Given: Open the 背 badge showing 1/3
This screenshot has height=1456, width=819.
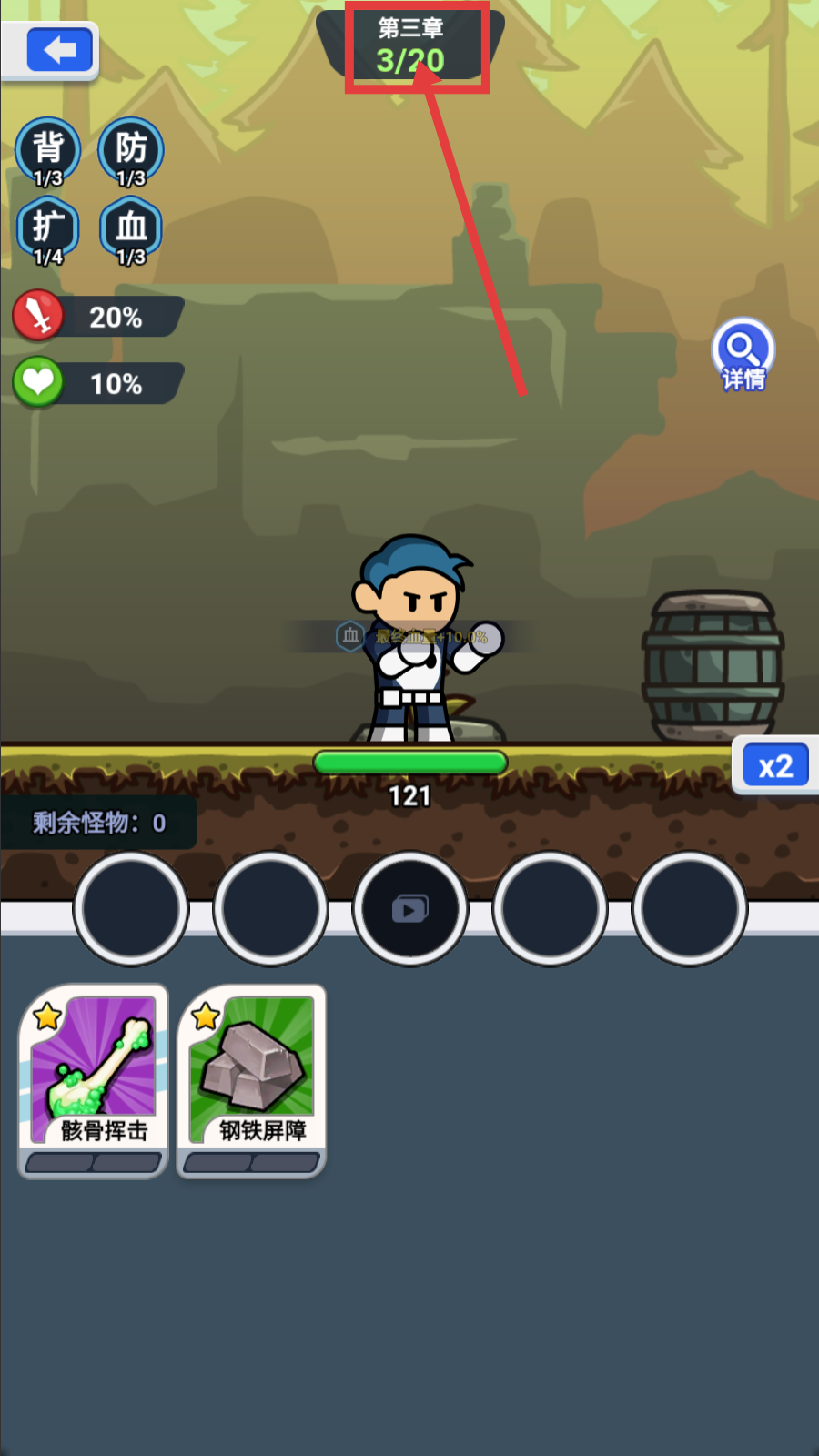Looking at the screenshot, I should click(x=48, y=151).
